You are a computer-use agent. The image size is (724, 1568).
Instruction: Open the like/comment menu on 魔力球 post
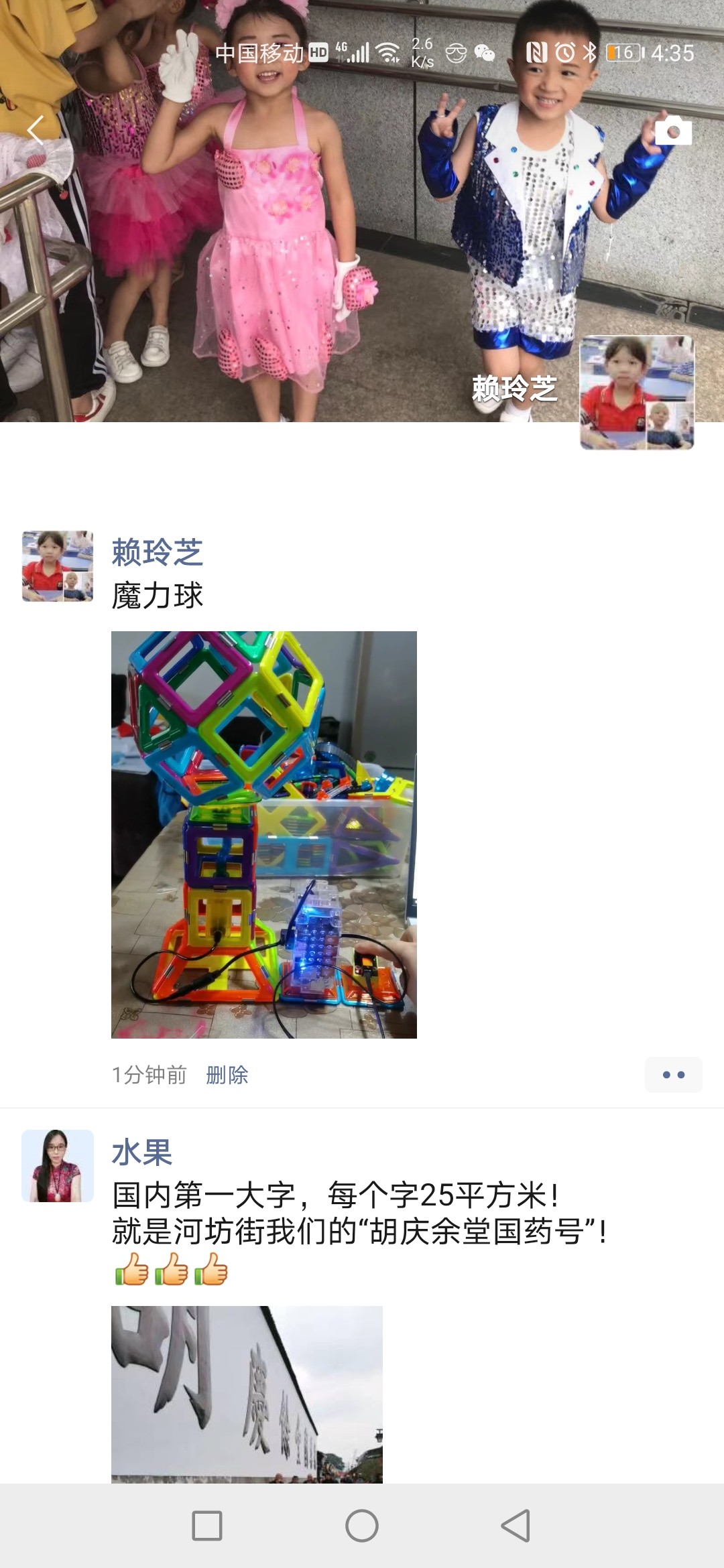pyautogui.click(x=673, y=1075)
